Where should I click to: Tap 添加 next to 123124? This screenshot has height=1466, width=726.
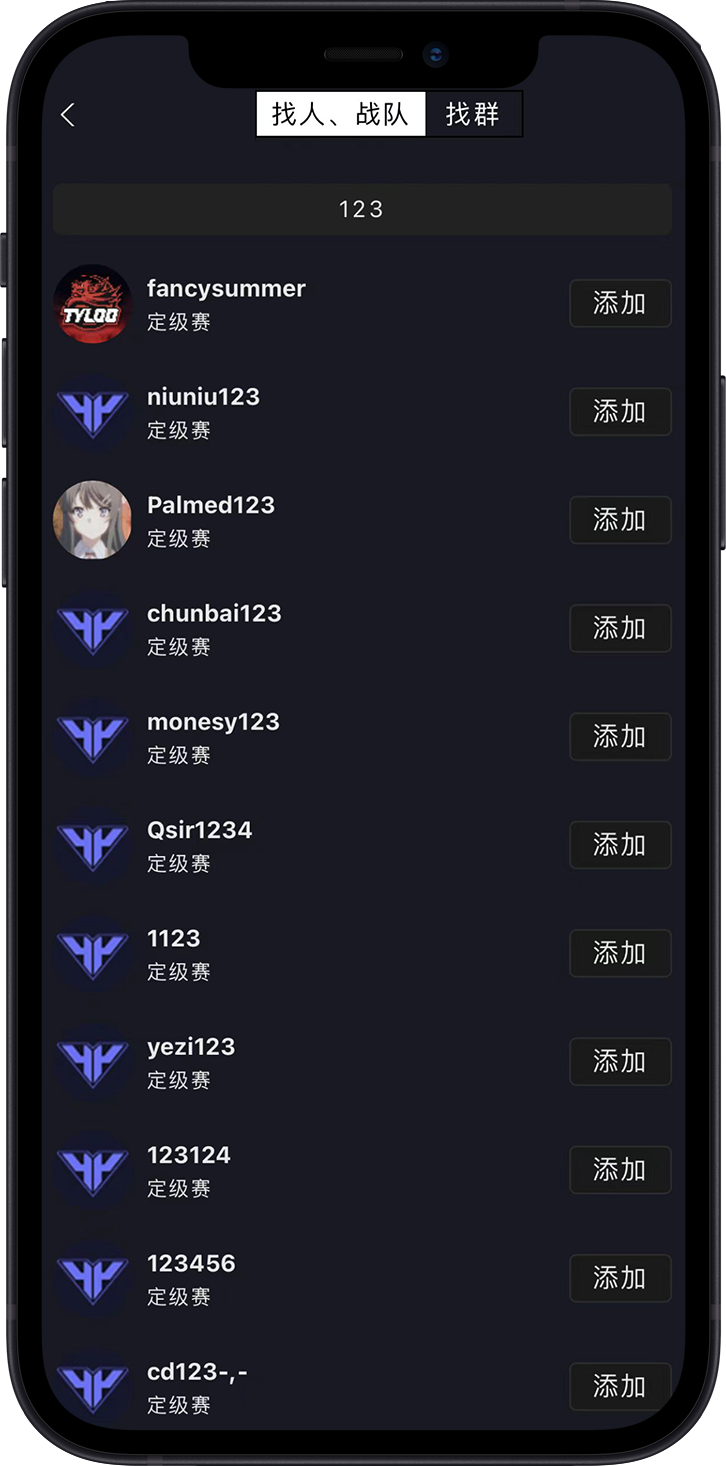point(619,1170)
